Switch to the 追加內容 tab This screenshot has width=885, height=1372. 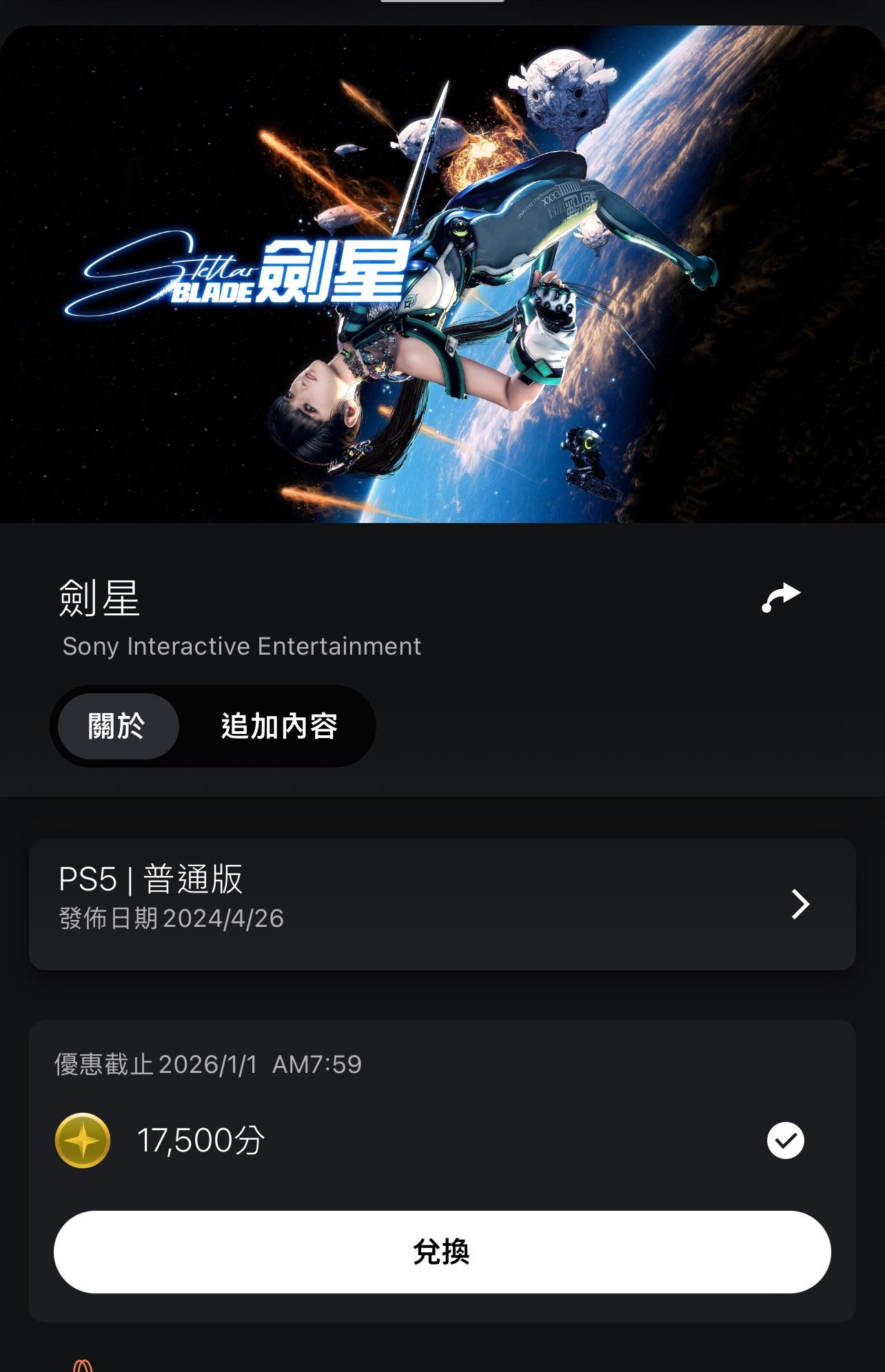click(x=279, y=726)
